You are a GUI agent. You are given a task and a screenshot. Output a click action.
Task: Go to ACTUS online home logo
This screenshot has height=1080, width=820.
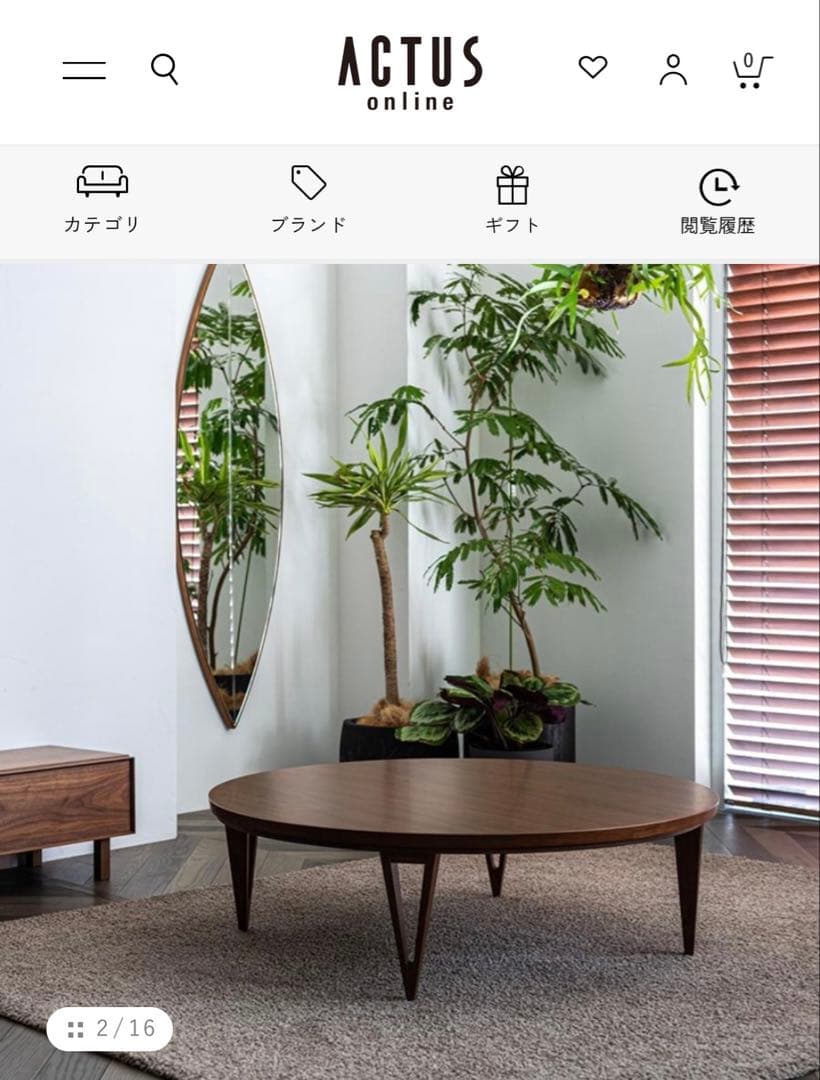point(410,72)
